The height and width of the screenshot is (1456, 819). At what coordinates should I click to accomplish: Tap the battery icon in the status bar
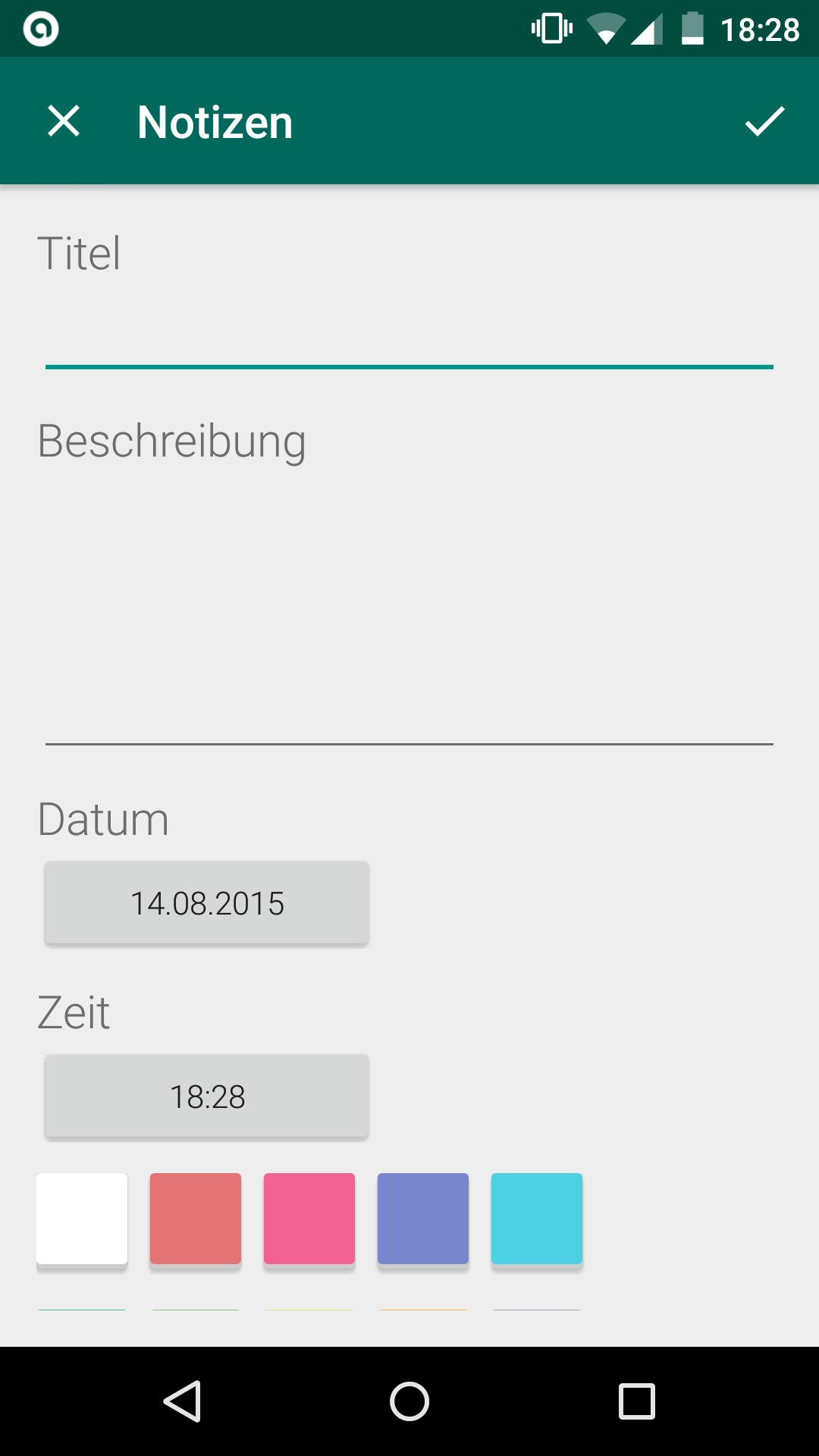694,28
